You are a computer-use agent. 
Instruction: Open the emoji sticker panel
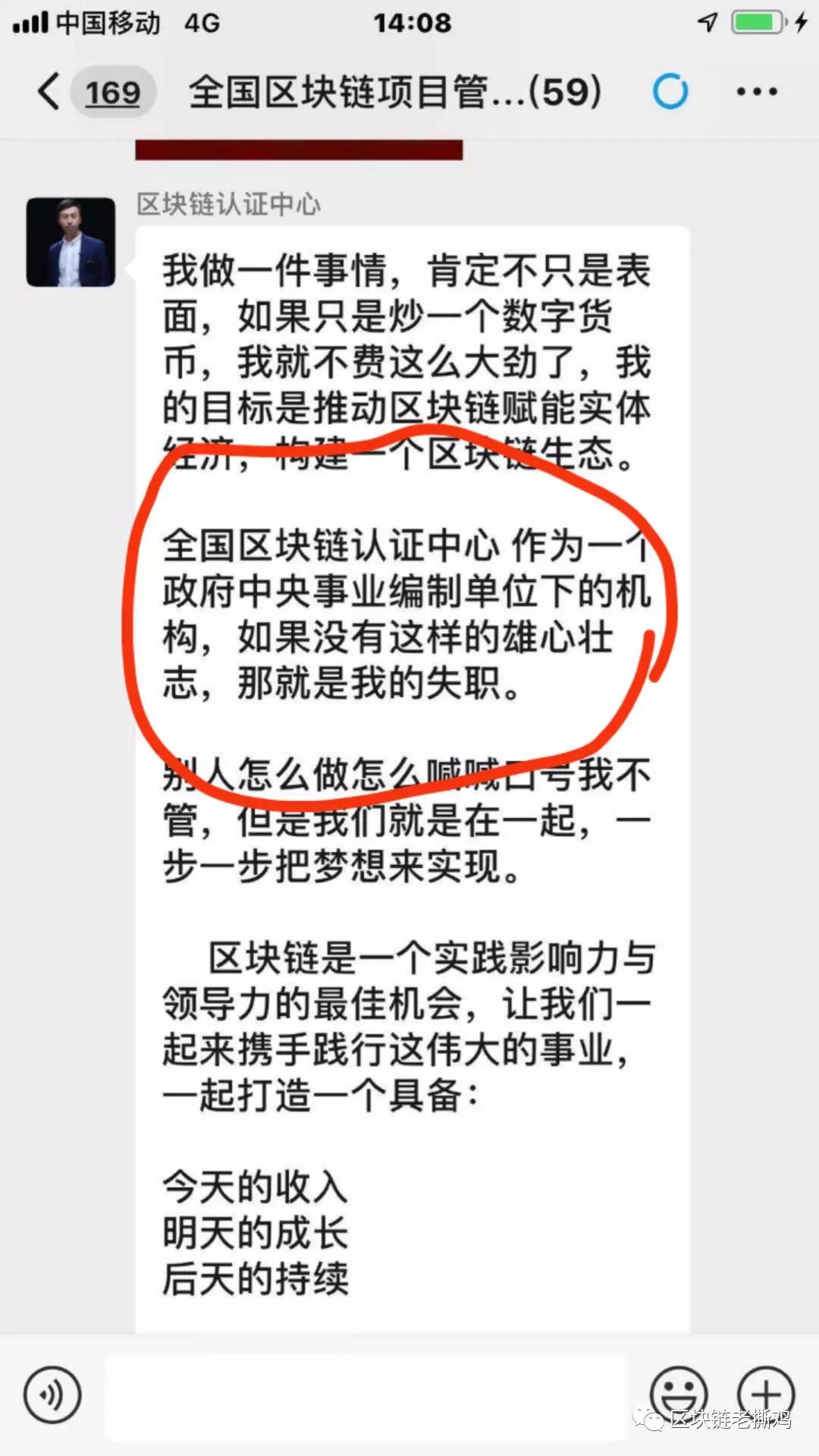point(679,1393)
